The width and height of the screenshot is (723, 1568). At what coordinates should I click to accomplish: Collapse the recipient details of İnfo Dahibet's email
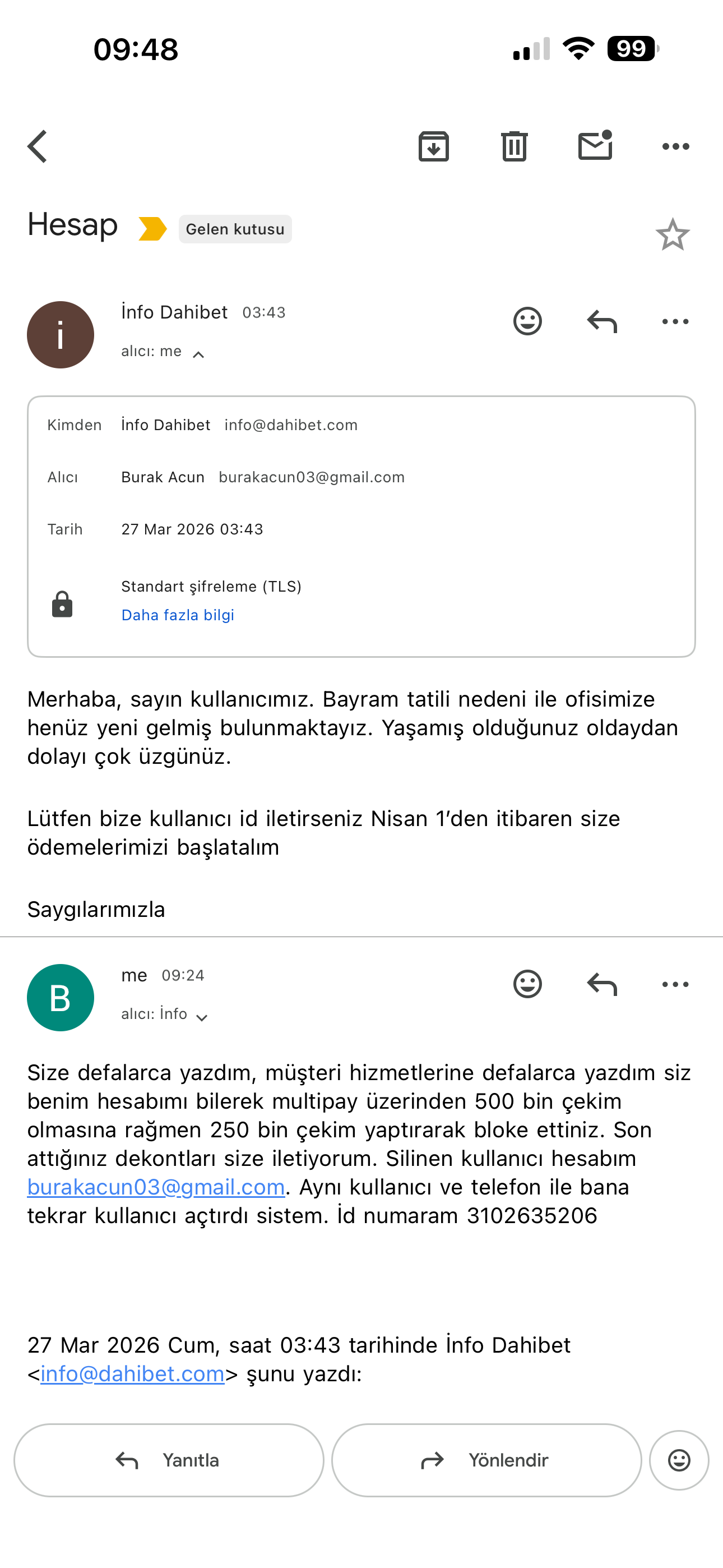click(x=198, y=354)
